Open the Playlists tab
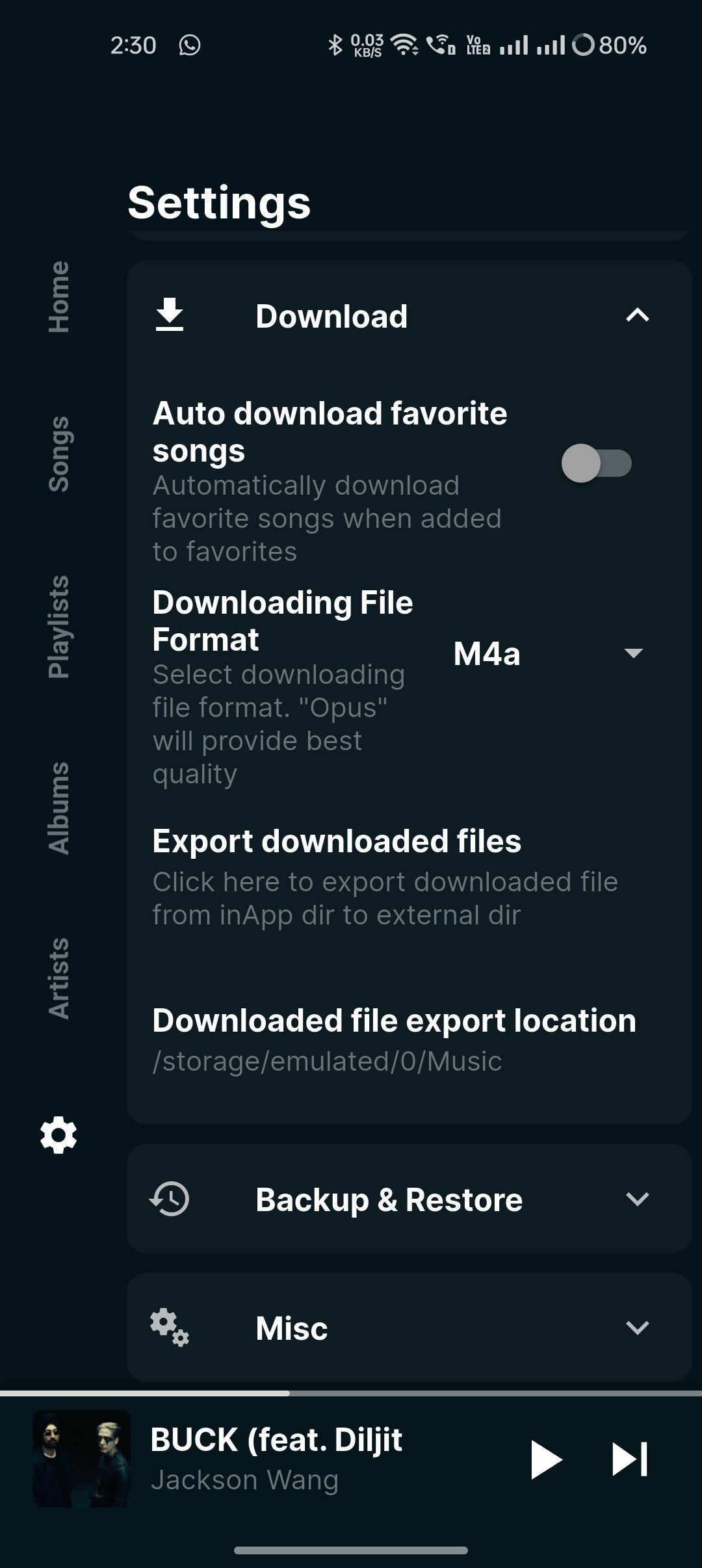Viewport: 702px width, 1568px height. click(x=58, y=627)
